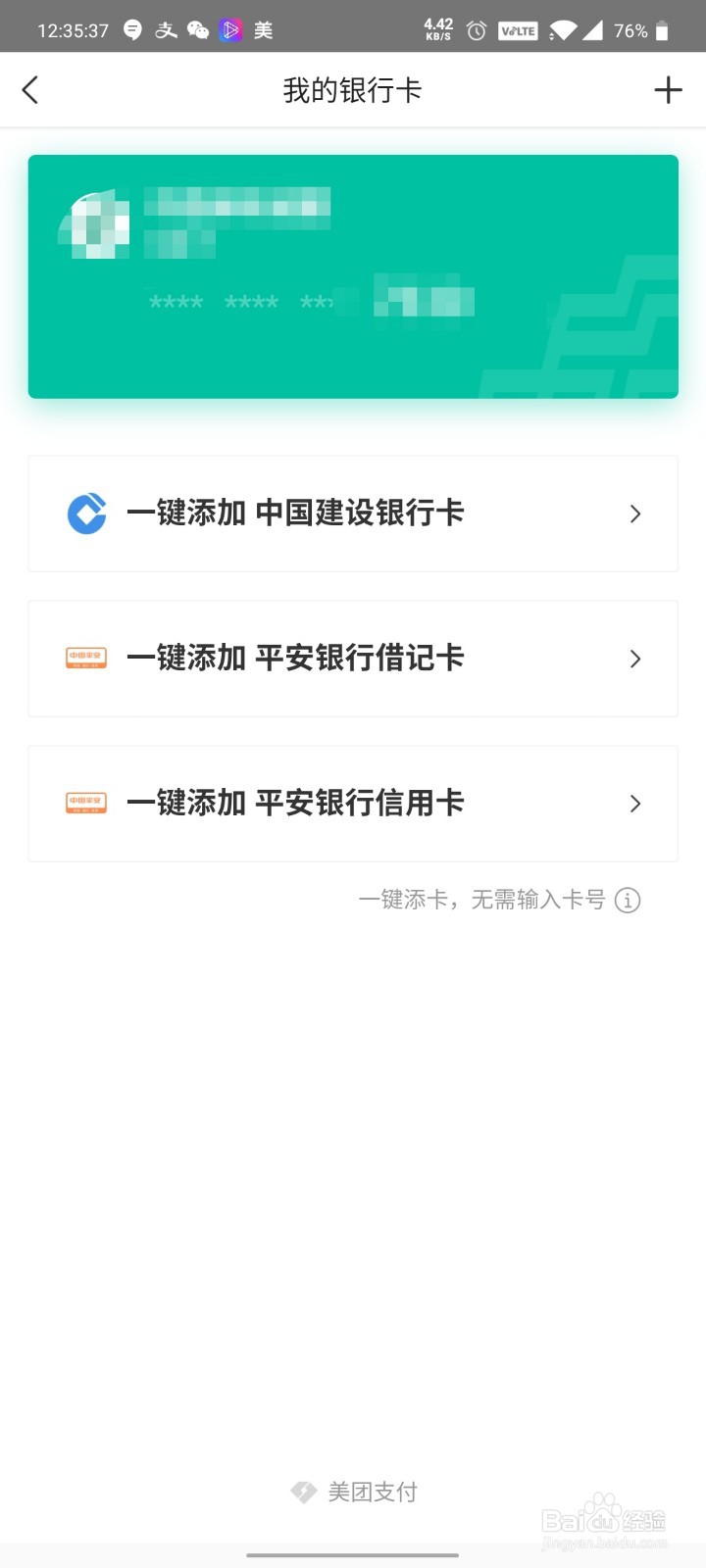Select the China Construction Bank logo icon
This screenshot has height=1568, width=706.
pyautogui.click(x=86, y=514)
